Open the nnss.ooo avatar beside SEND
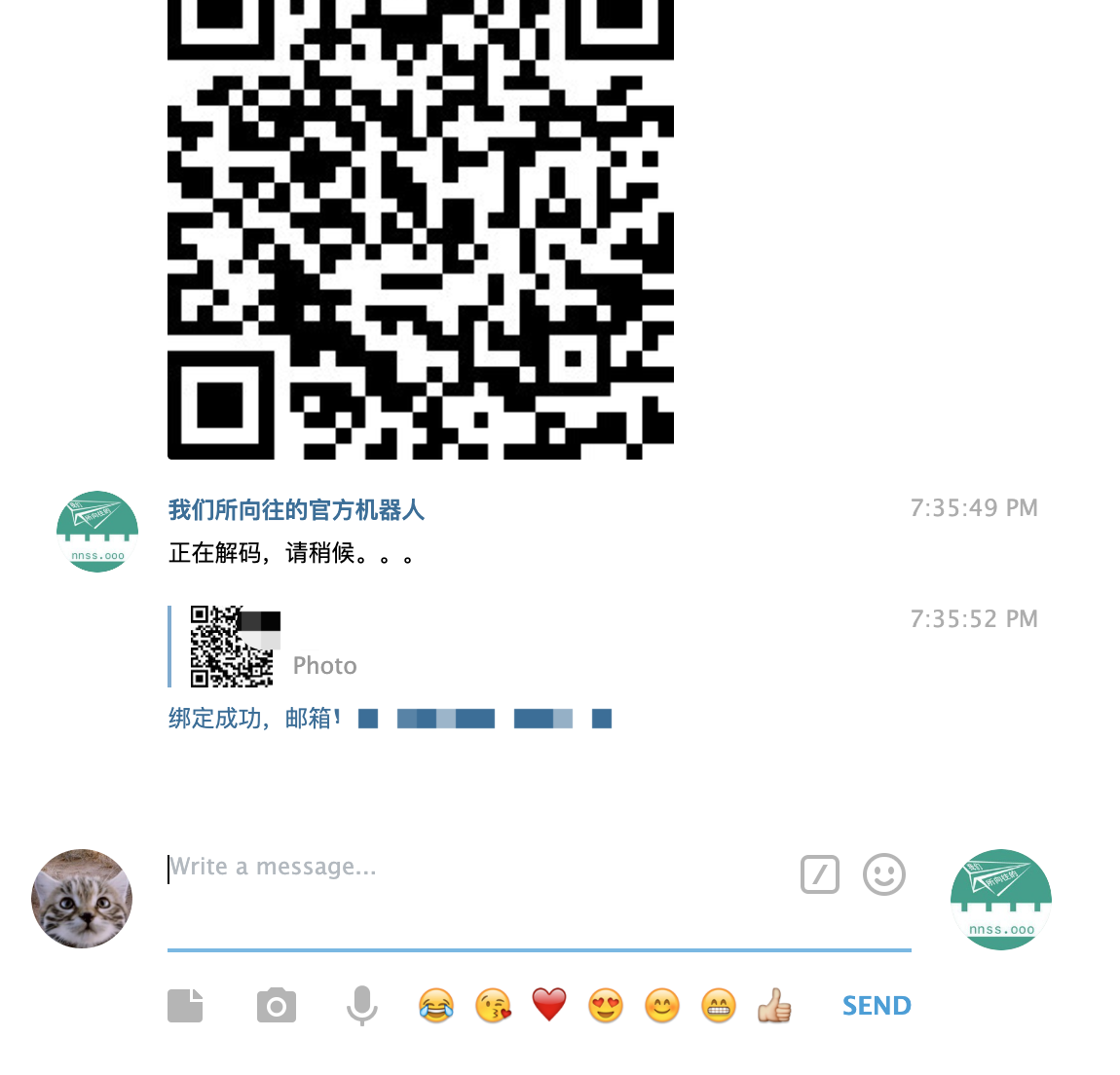 [1001, 899]
